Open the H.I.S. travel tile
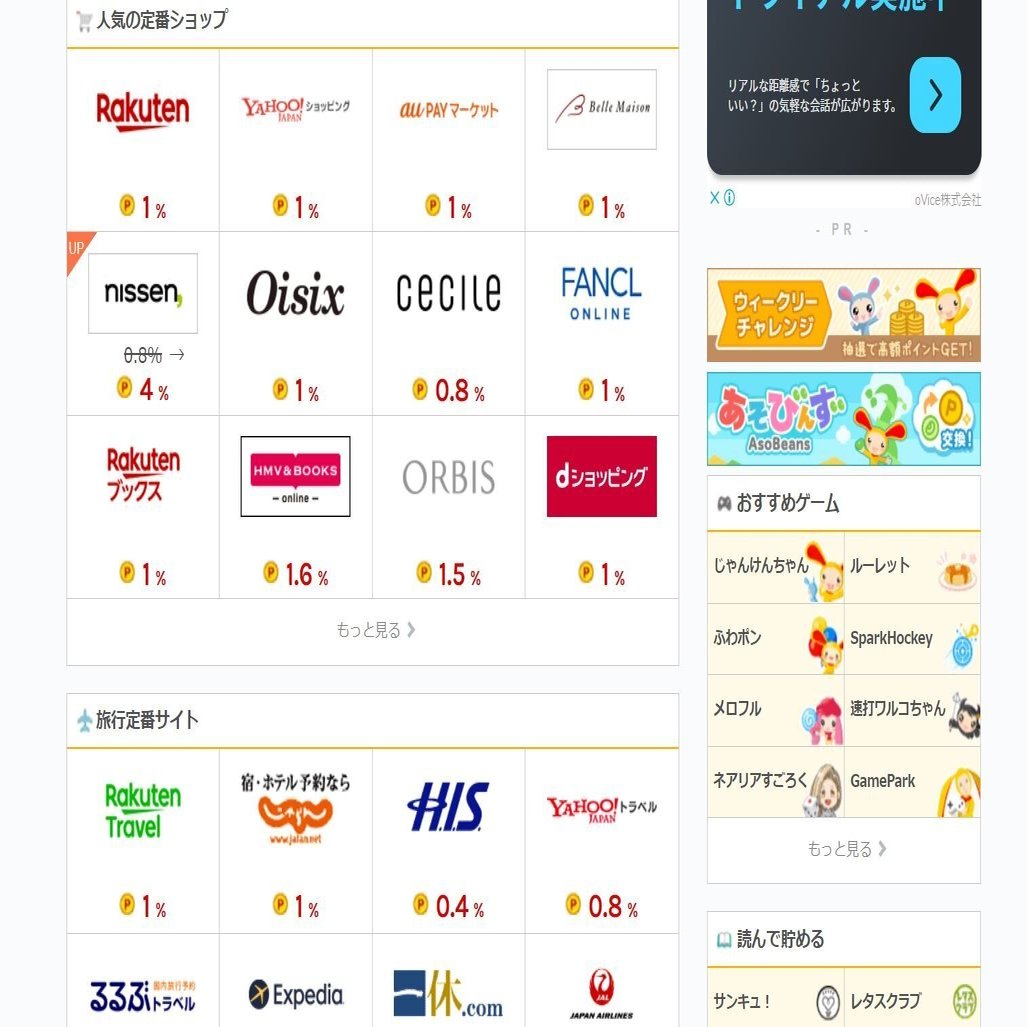1027x1027 pixels. (x=448, y=840)
